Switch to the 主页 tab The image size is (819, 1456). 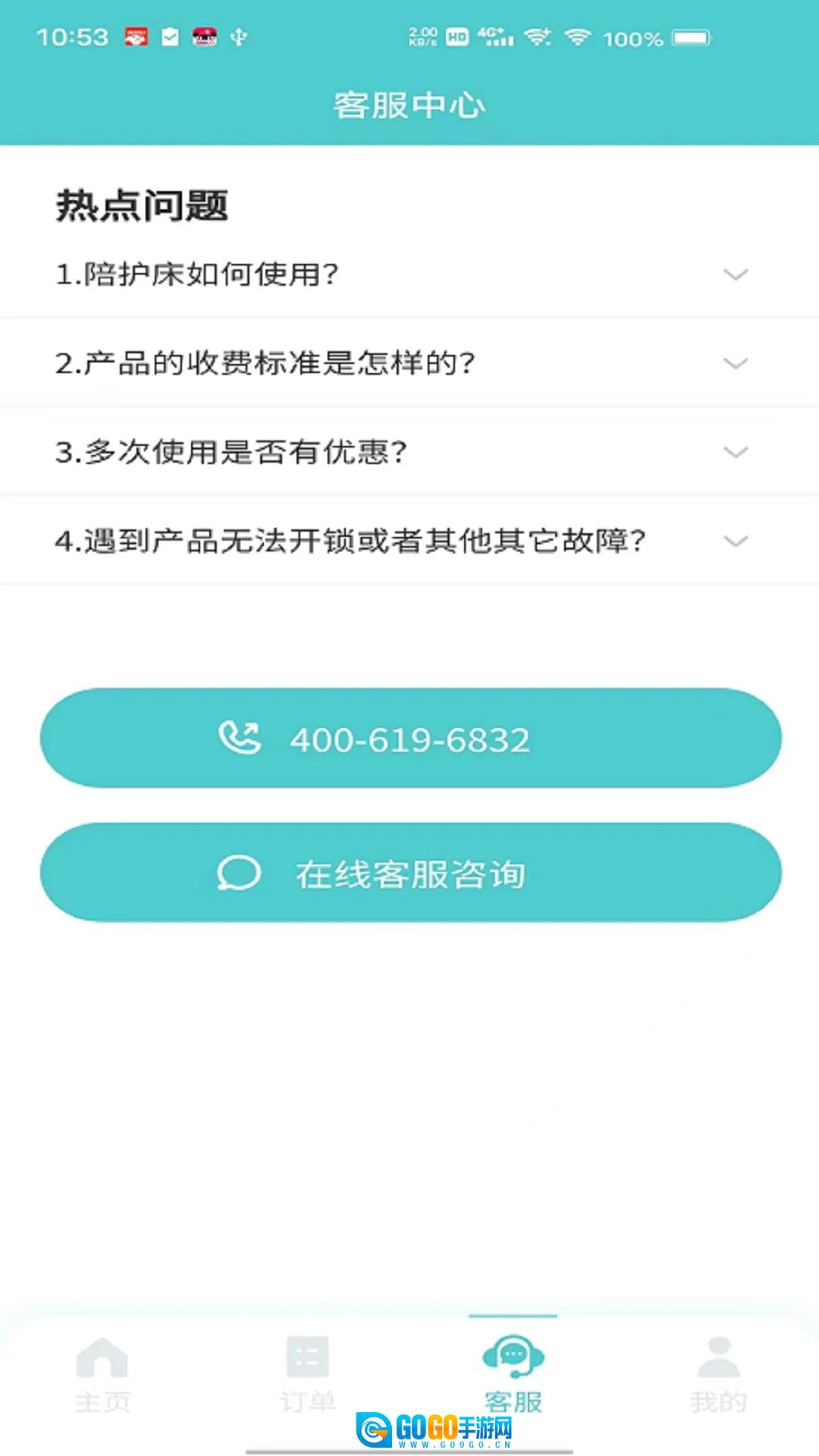(x=102, y=1374)
